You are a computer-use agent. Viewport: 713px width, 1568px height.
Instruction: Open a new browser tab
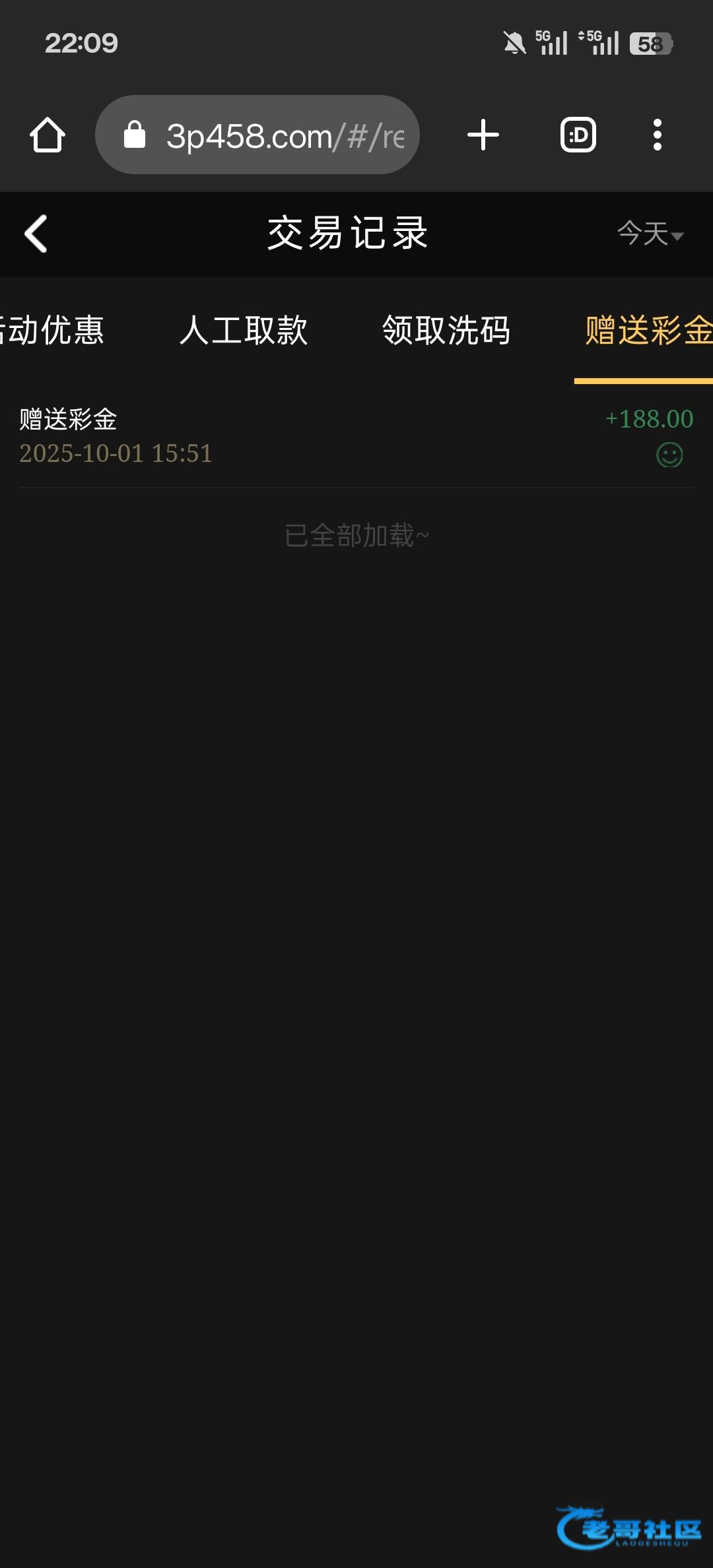point(483,135)
